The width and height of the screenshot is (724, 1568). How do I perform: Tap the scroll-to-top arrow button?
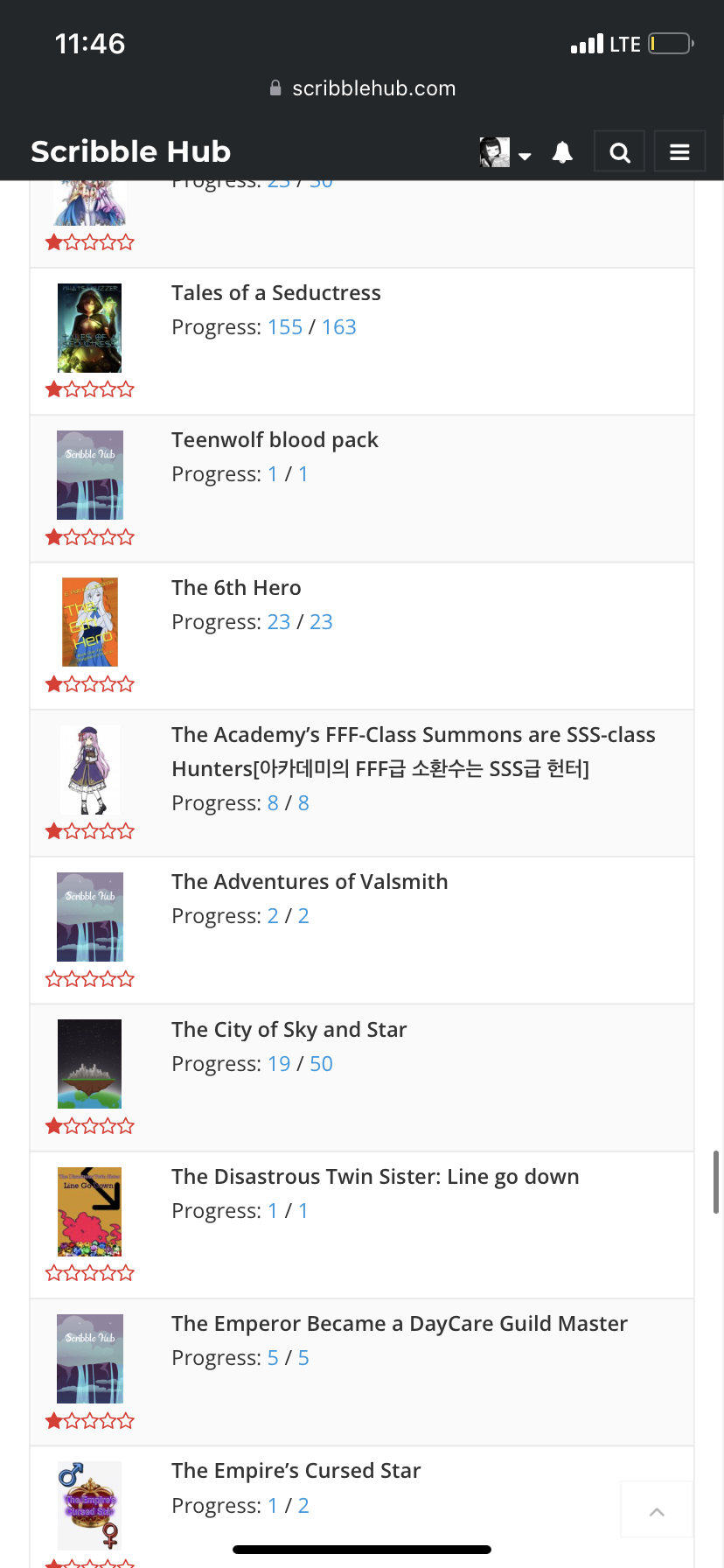(x=657, y=1511)
